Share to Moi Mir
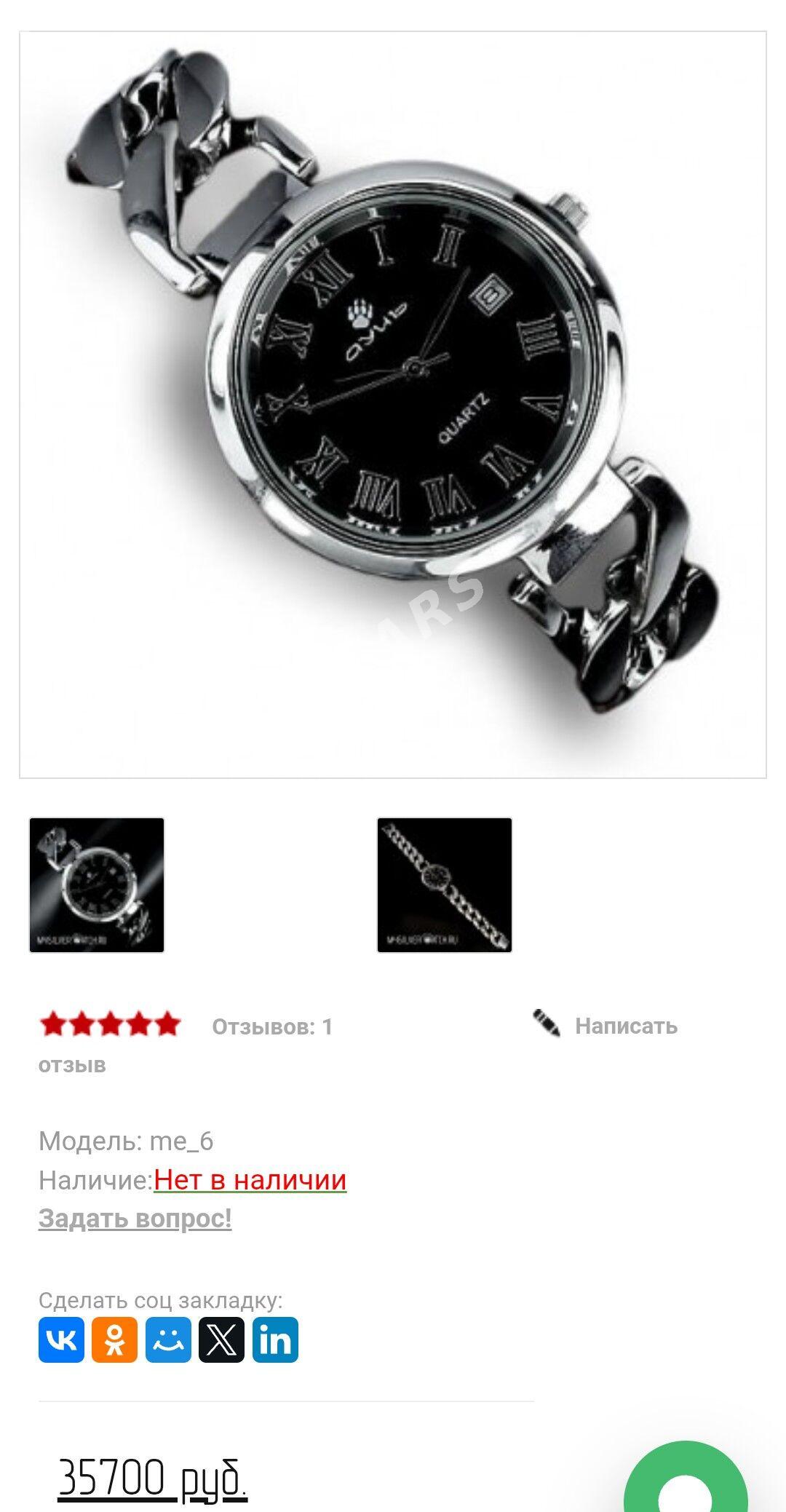Image resolution: width=786 pixels, height=1512 pixels. [168, 1339]
